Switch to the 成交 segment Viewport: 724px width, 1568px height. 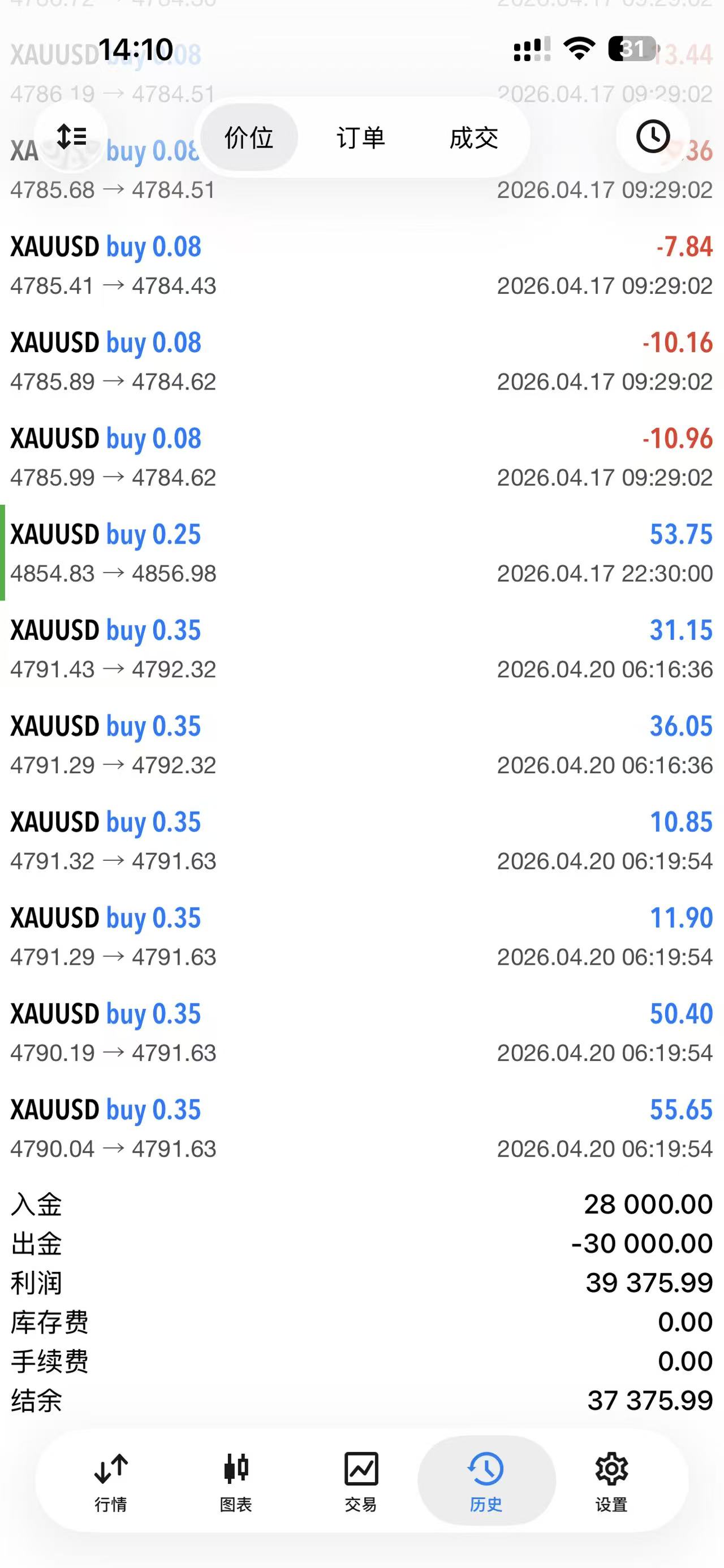click(x=474, y=137)
